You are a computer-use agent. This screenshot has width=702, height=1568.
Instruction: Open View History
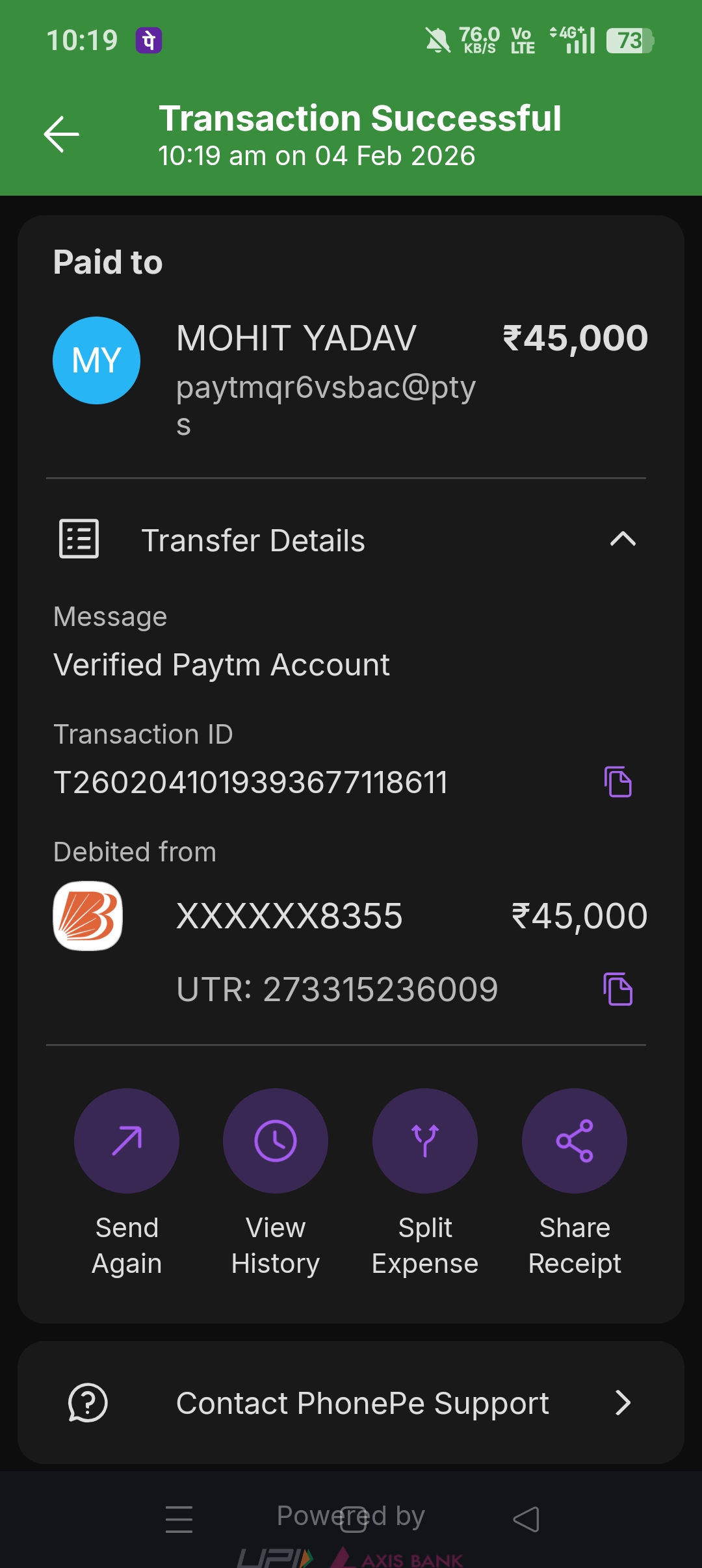276,1141
